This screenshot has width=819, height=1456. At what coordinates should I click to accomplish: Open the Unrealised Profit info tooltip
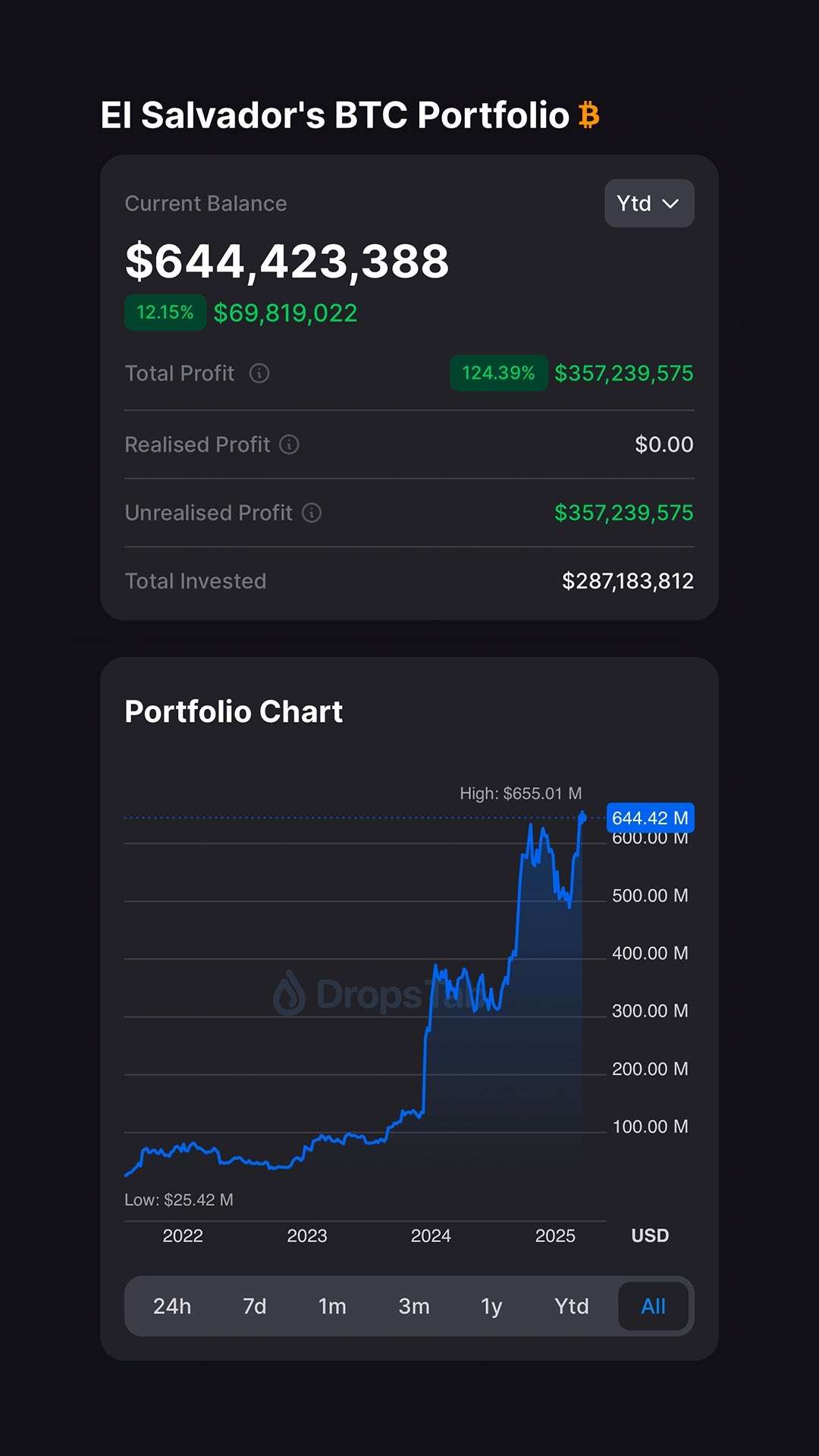coord(312,513)
